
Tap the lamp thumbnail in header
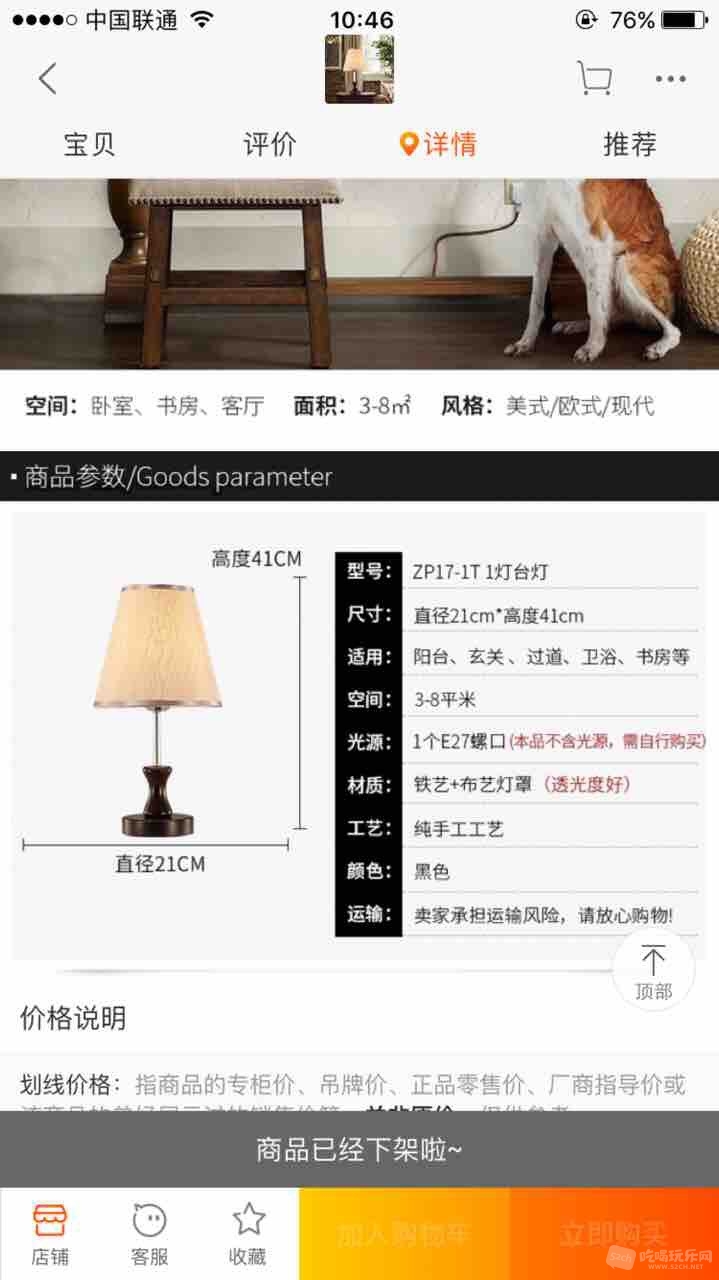pyautogui.click(x=359, y=69)
